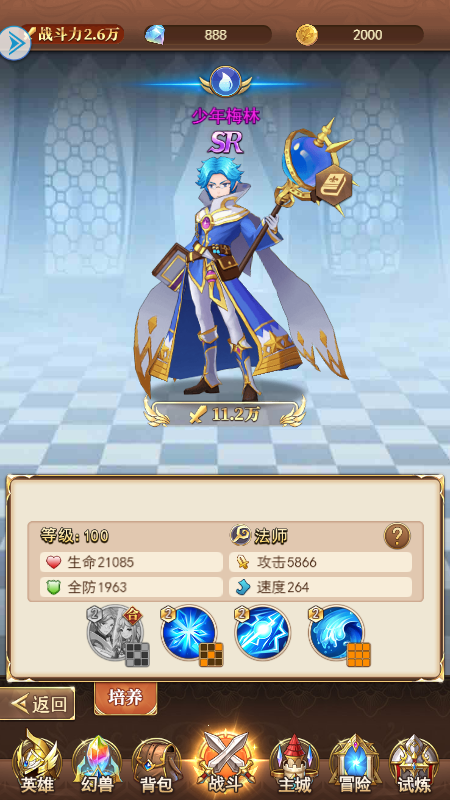Select the 培养 tab
This screenshot has width=450, height=800.
tap(126, 697)
